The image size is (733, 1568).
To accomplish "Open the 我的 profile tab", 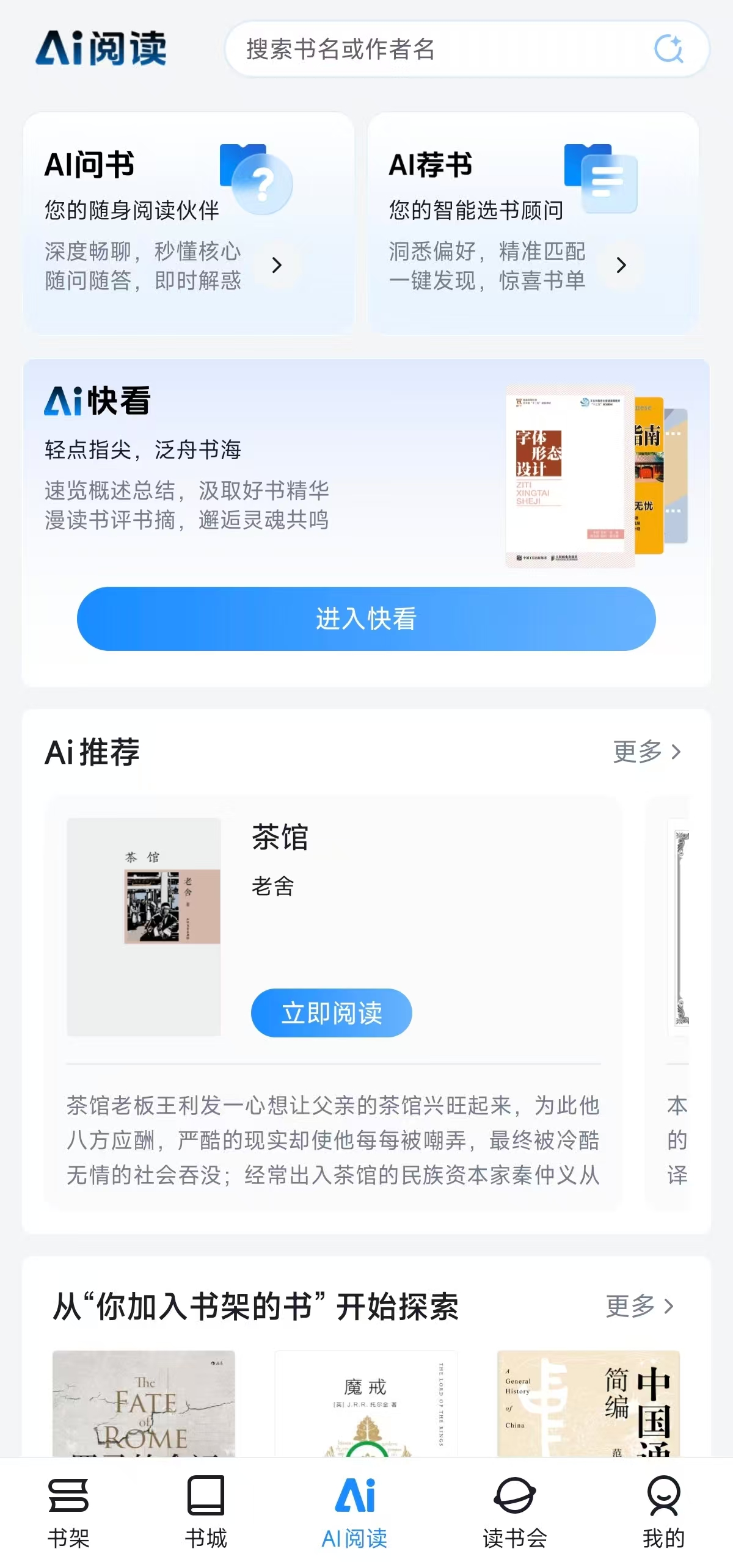I will click(663, 1512).
